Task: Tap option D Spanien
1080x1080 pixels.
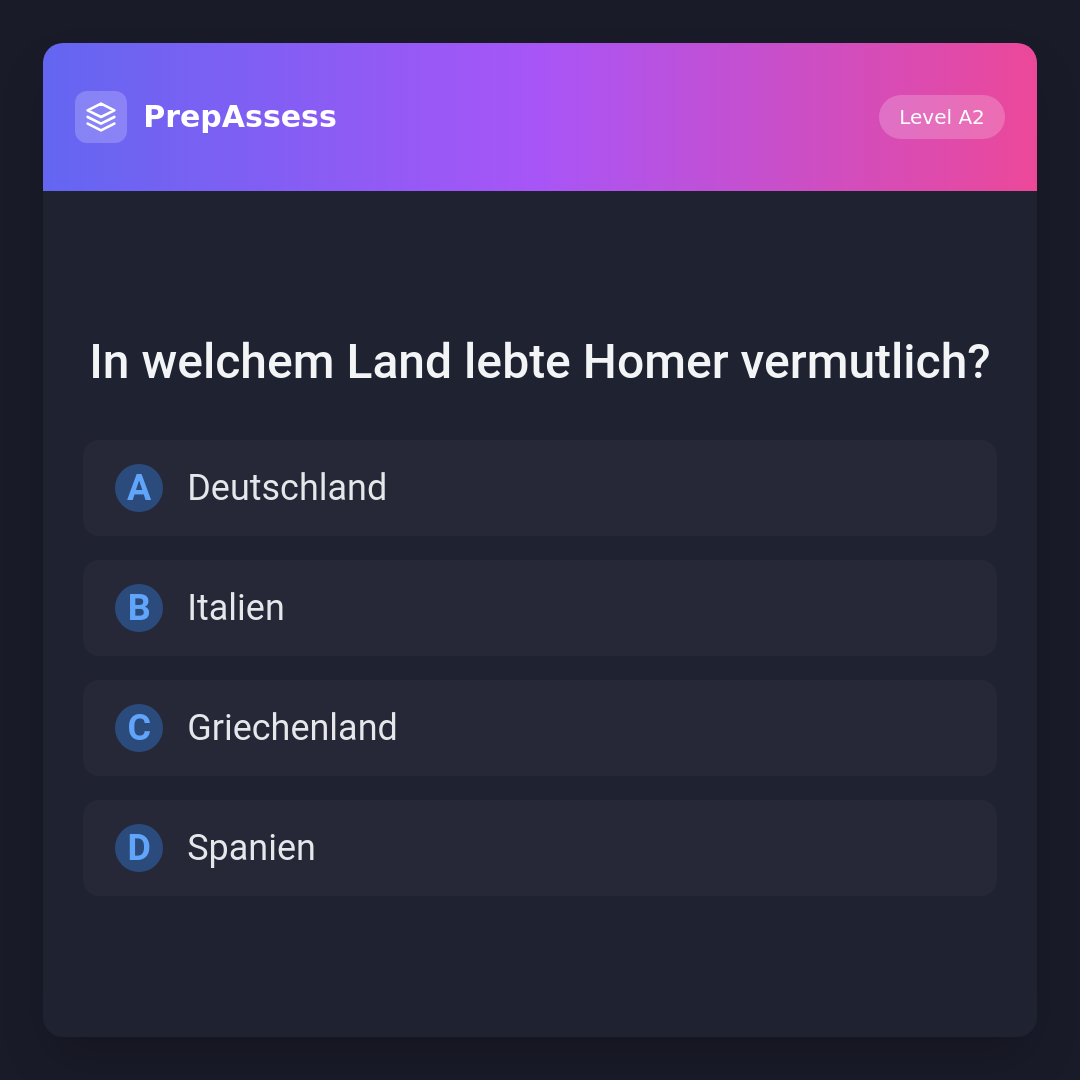Action: coord(540,848)
